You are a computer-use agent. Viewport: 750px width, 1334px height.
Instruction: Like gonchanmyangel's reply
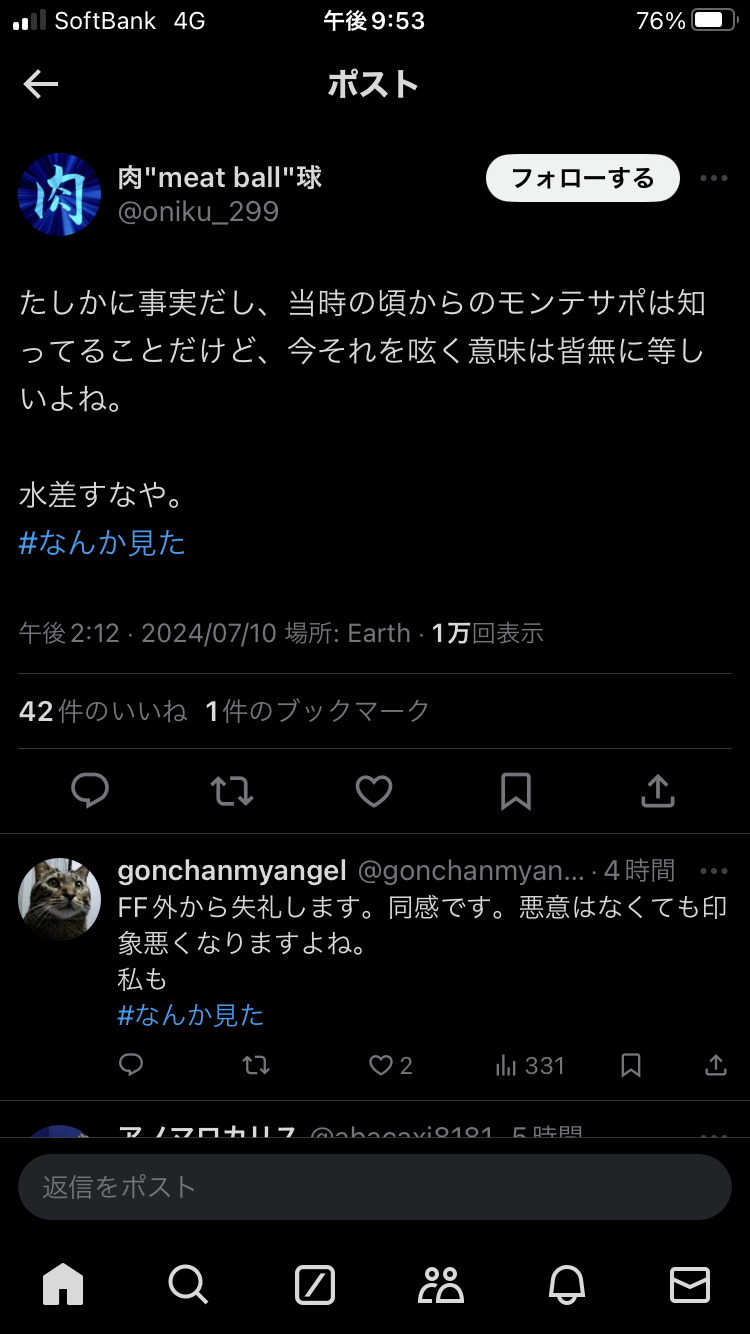(381, 1066)
